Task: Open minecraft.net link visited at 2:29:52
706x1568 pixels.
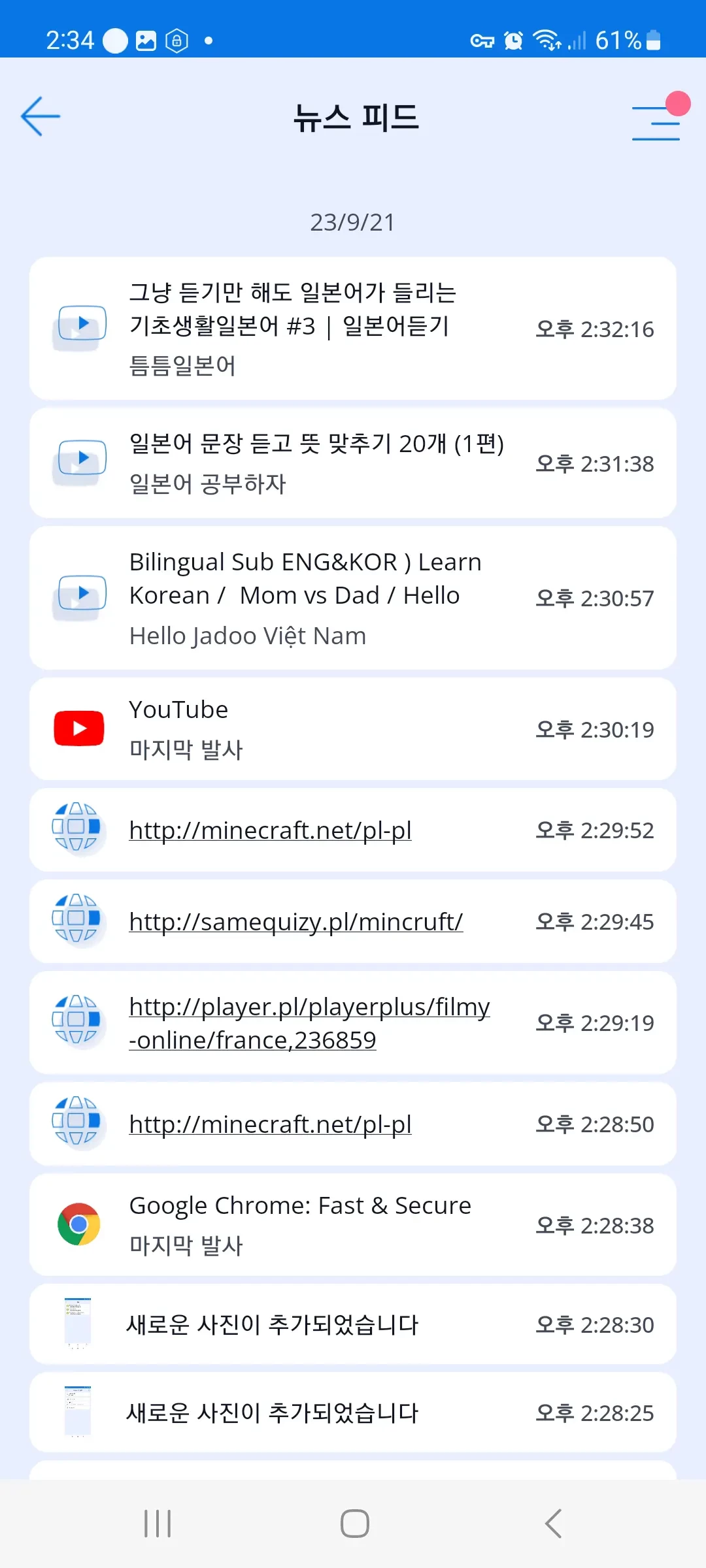Action: pos(270,830)
